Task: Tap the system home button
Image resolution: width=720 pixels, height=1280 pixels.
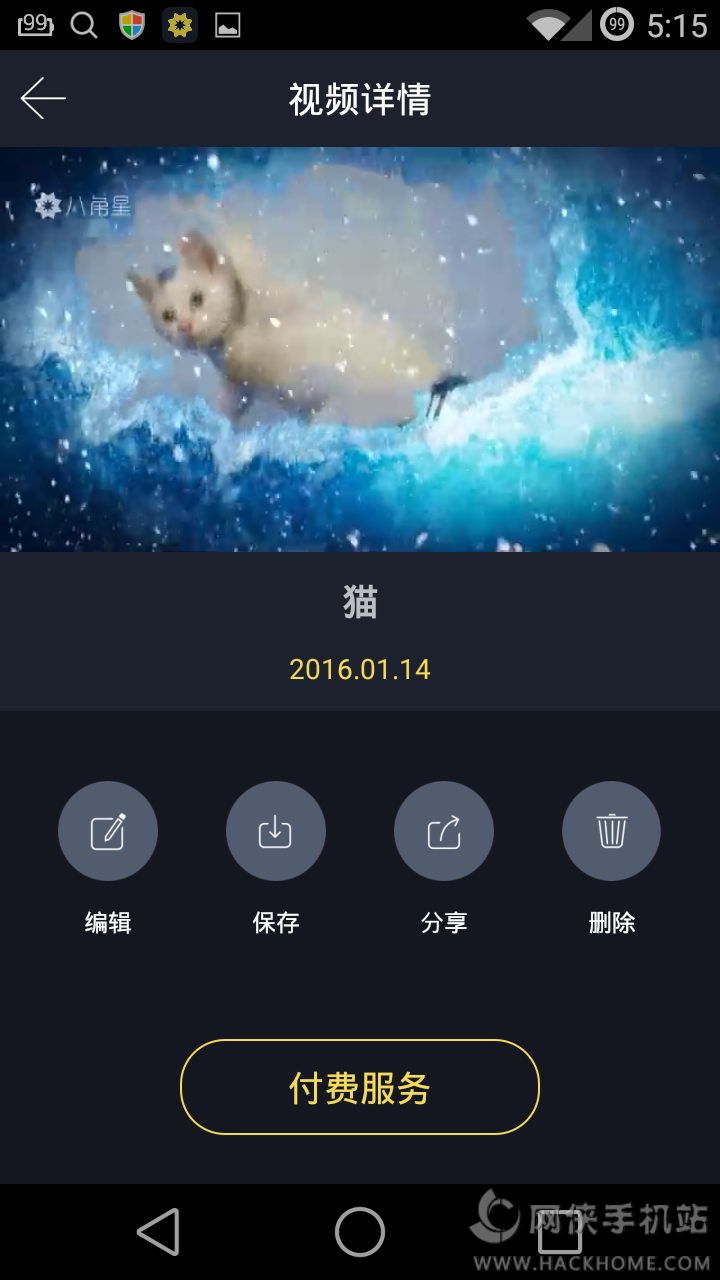Action: (360, 1231)
